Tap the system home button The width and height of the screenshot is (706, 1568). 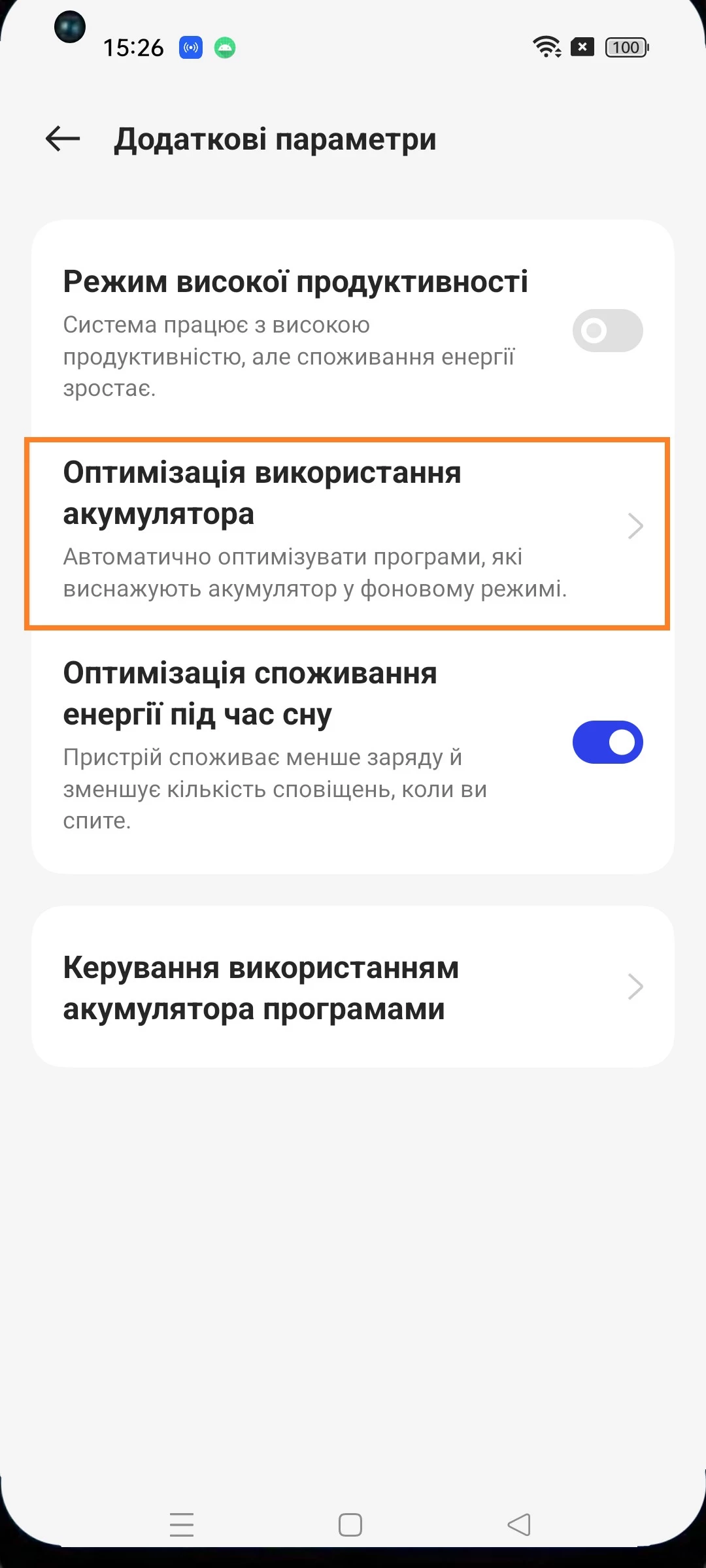click(350, 1525)
